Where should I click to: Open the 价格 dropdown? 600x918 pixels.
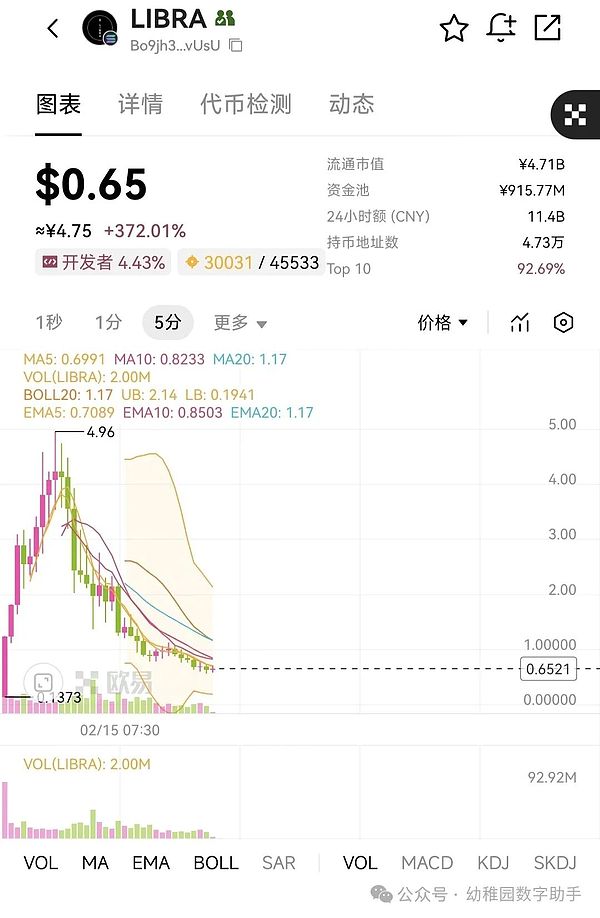(x=443, y=322)
